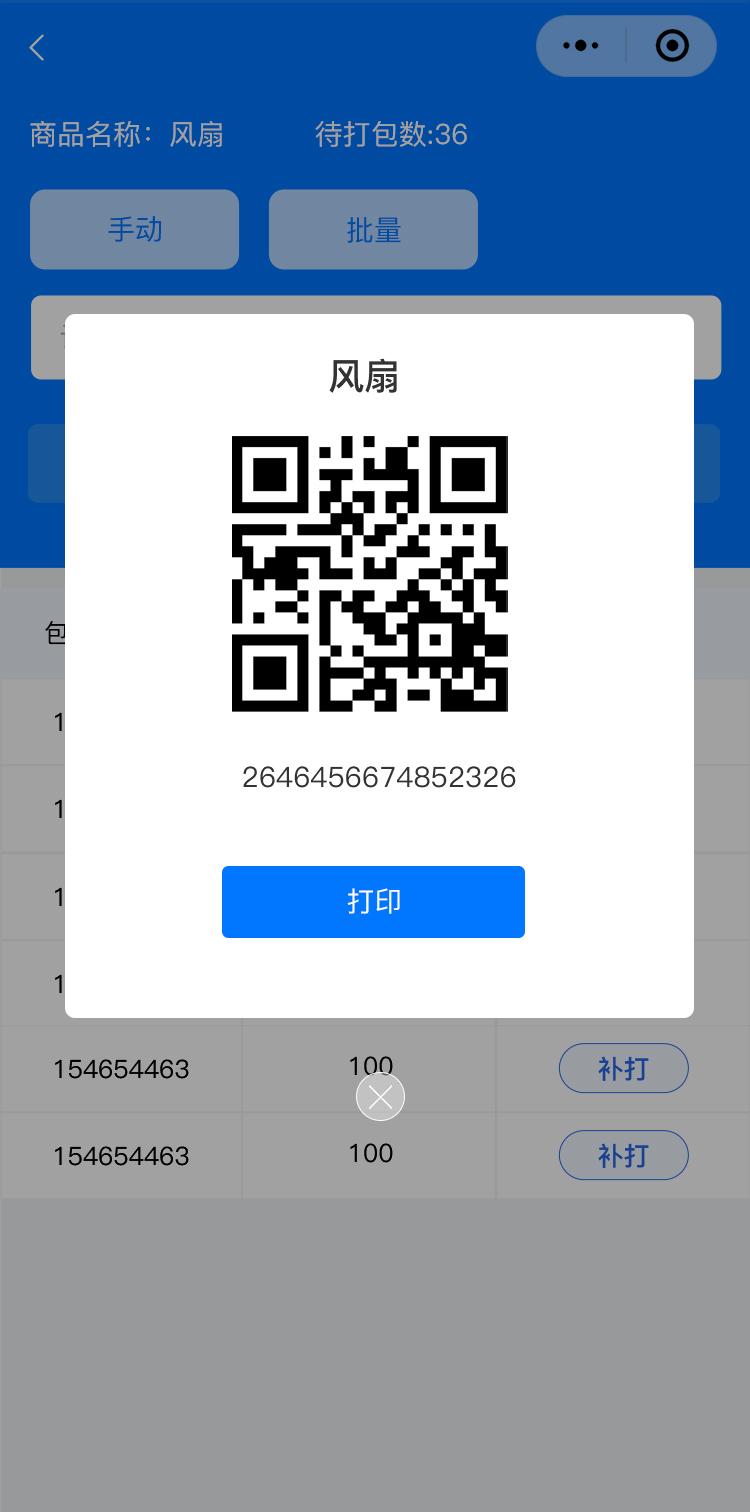Exit the mini program via circle icon
Viewport: 750px width, 1512px height.
pos(672,46)
